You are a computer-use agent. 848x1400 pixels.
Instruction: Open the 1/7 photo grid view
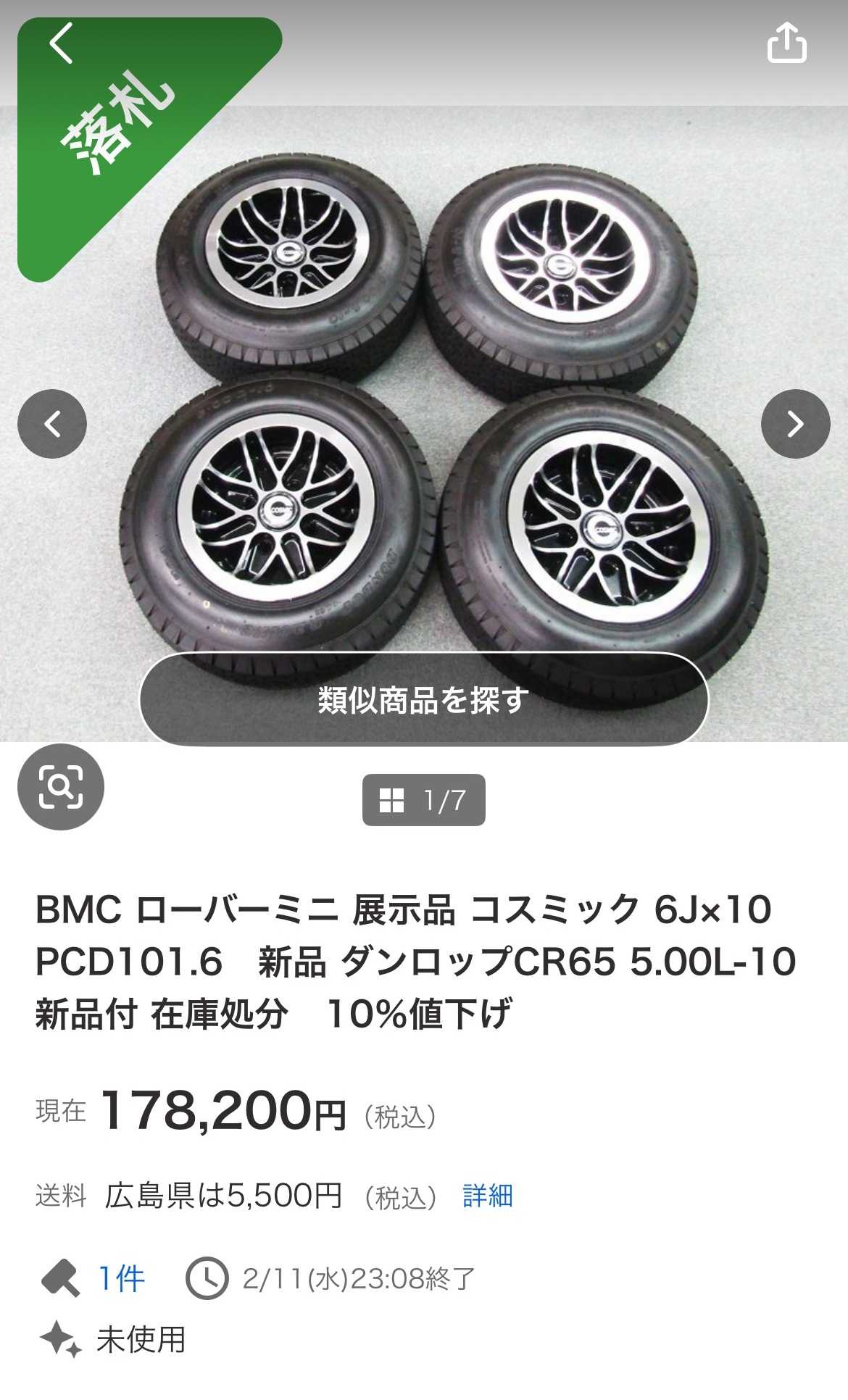[x=423, y=800]
